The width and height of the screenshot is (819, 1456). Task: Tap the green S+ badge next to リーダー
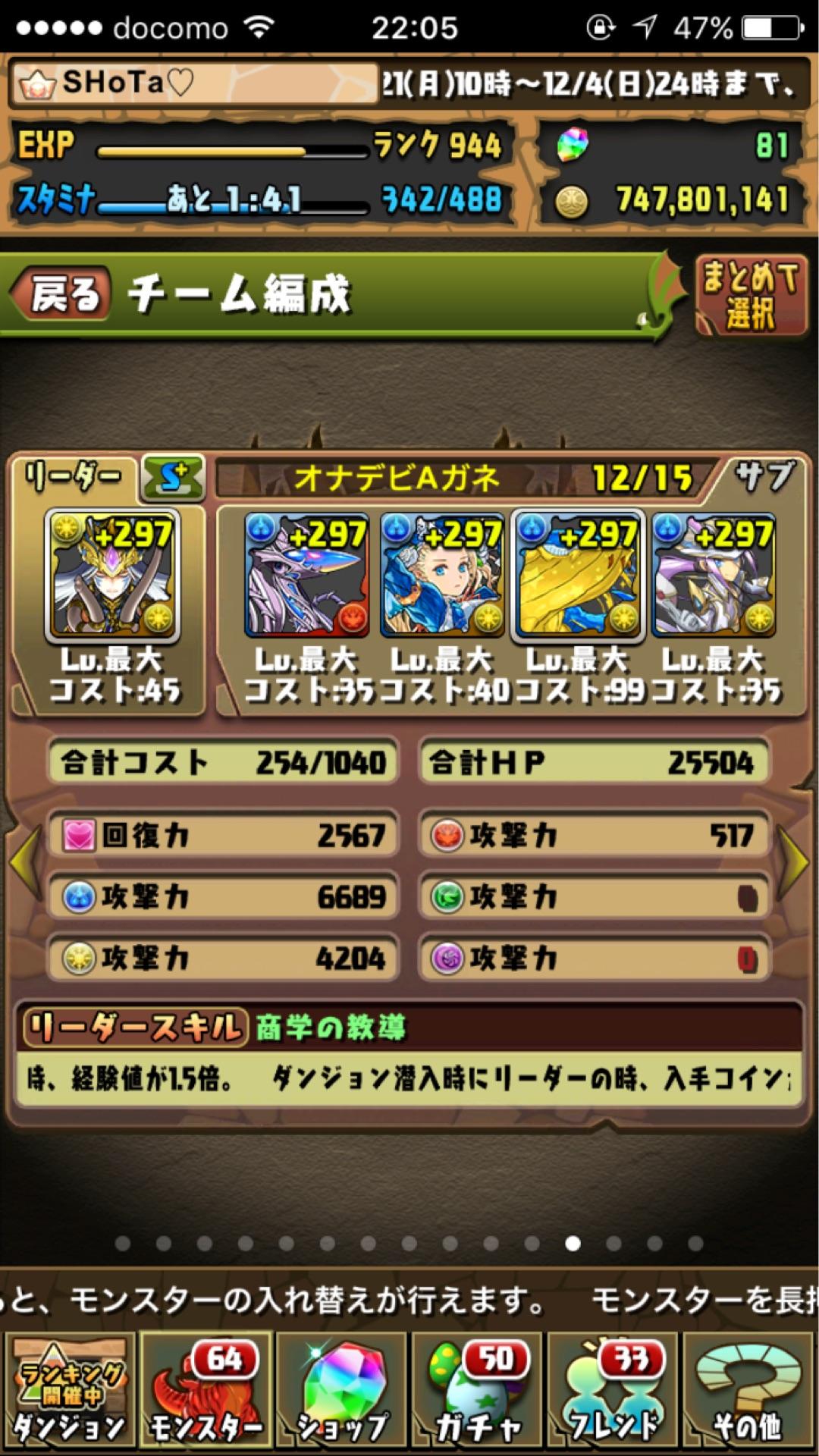click(x=173, y=478)
